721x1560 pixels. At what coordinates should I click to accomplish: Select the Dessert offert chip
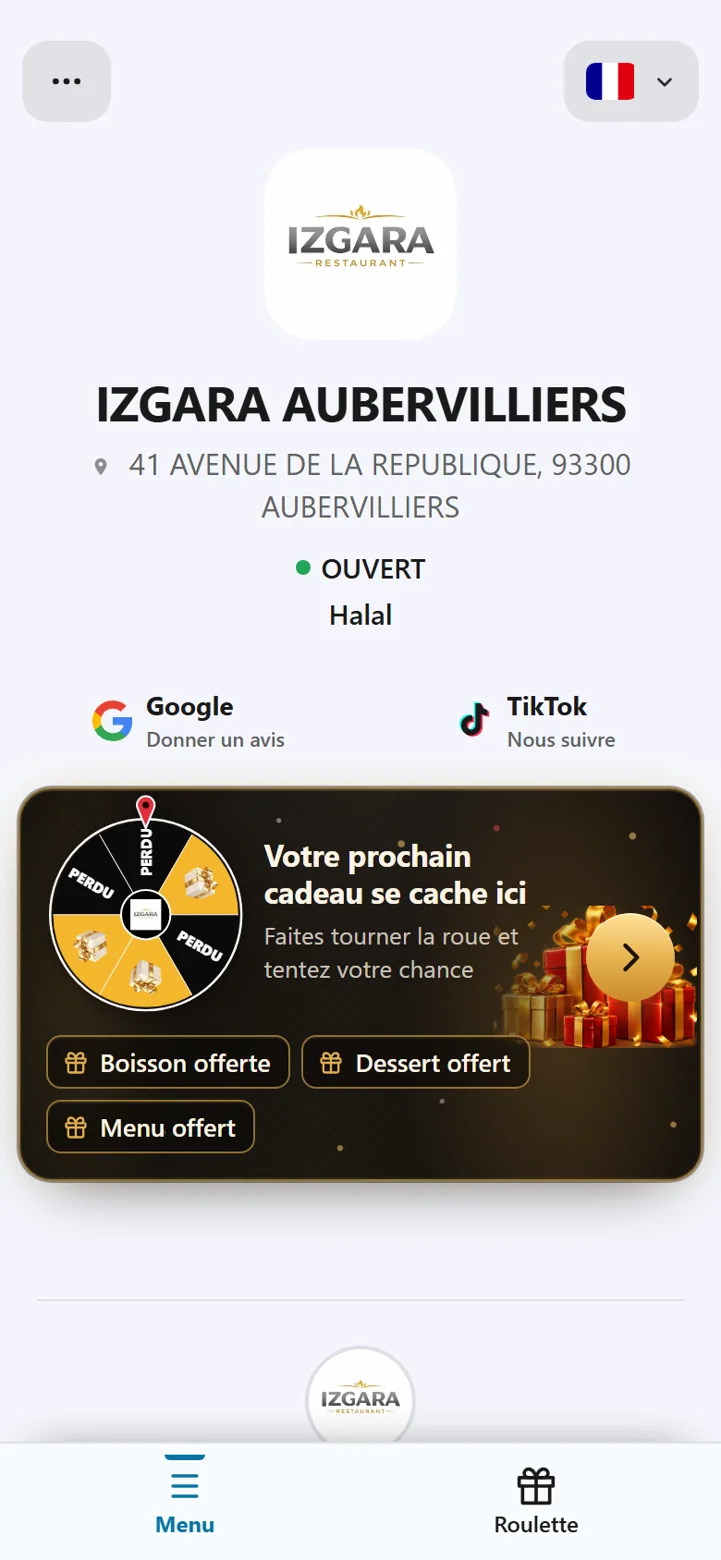[416, 1062]
